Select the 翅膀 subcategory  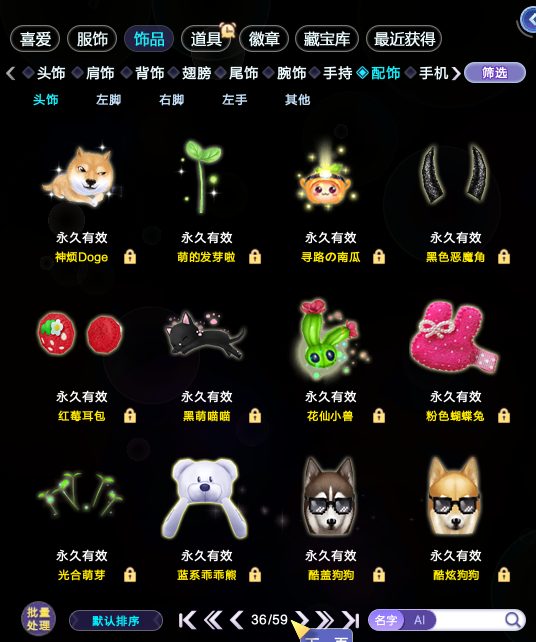pyautogui.click(x=196, y=73)
